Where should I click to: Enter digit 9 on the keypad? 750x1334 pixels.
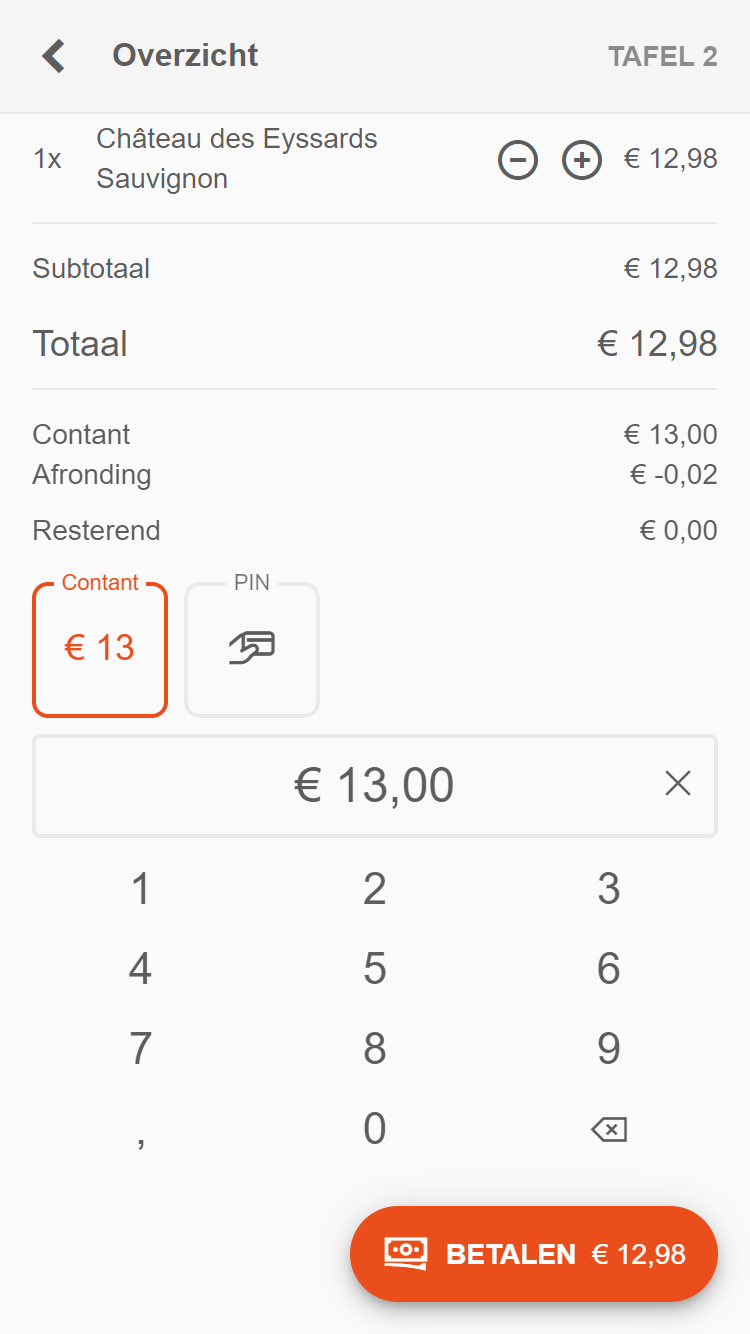[609, 1049]
